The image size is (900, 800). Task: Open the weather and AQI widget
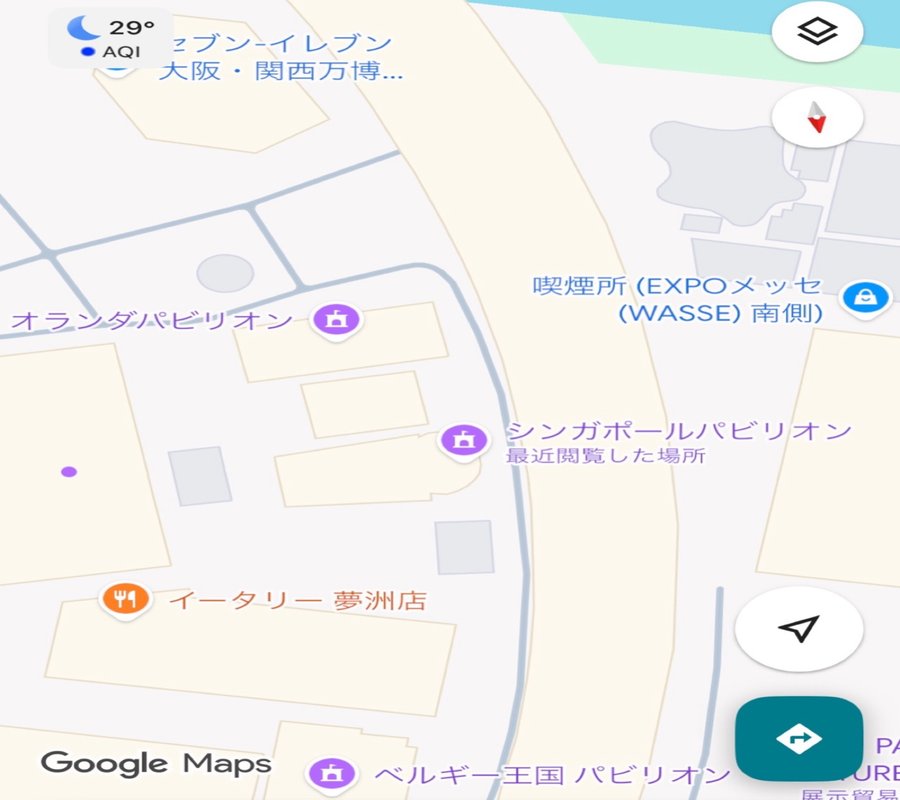point(110,38)
